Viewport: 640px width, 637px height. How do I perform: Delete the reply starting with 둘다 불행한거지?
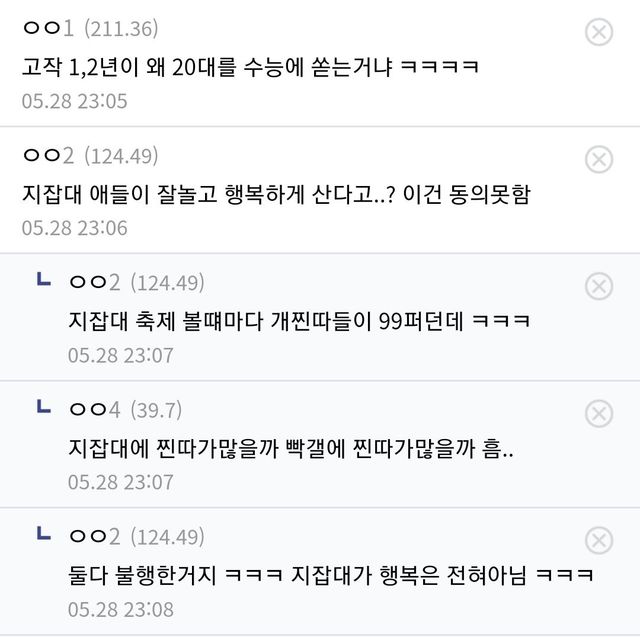(598, 540)
